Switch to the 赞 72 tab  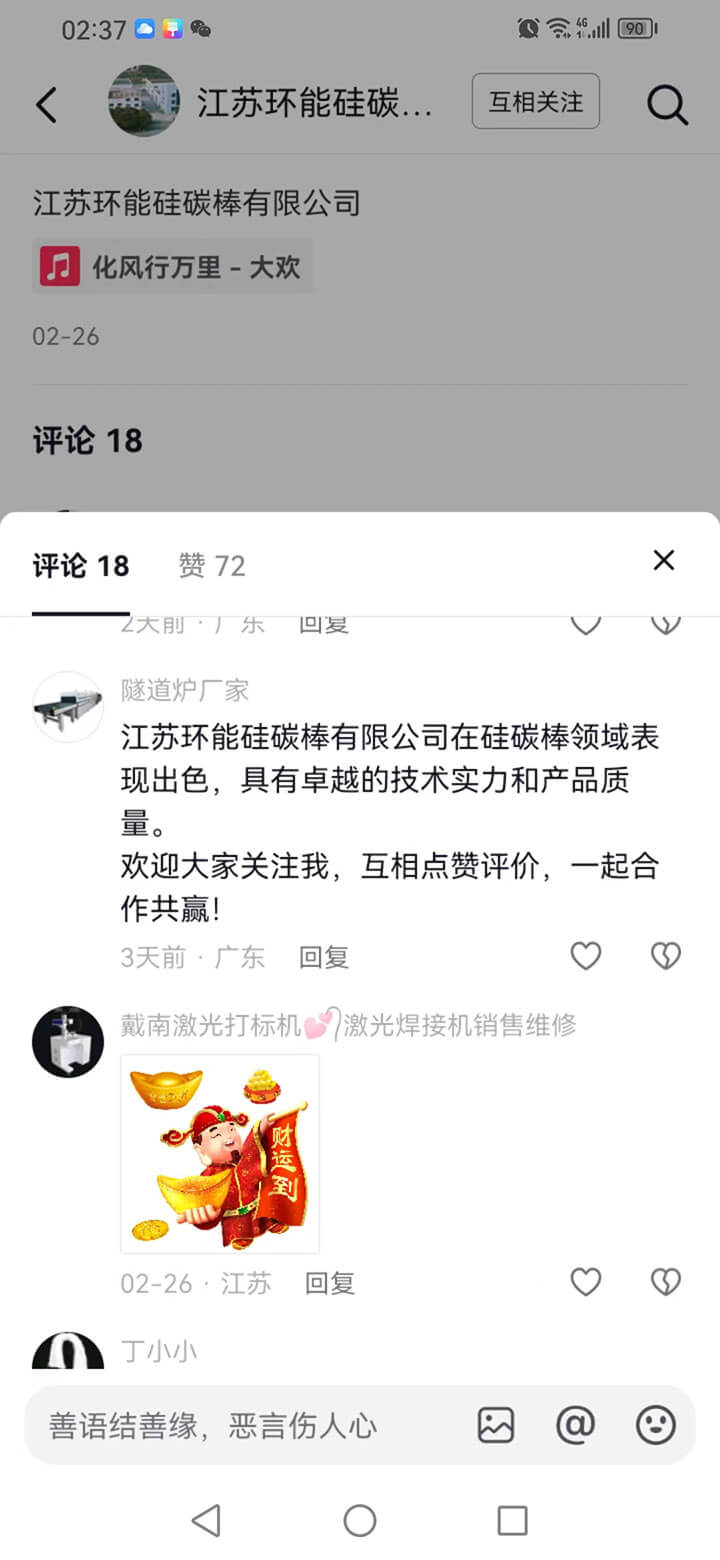click(211, 566)
